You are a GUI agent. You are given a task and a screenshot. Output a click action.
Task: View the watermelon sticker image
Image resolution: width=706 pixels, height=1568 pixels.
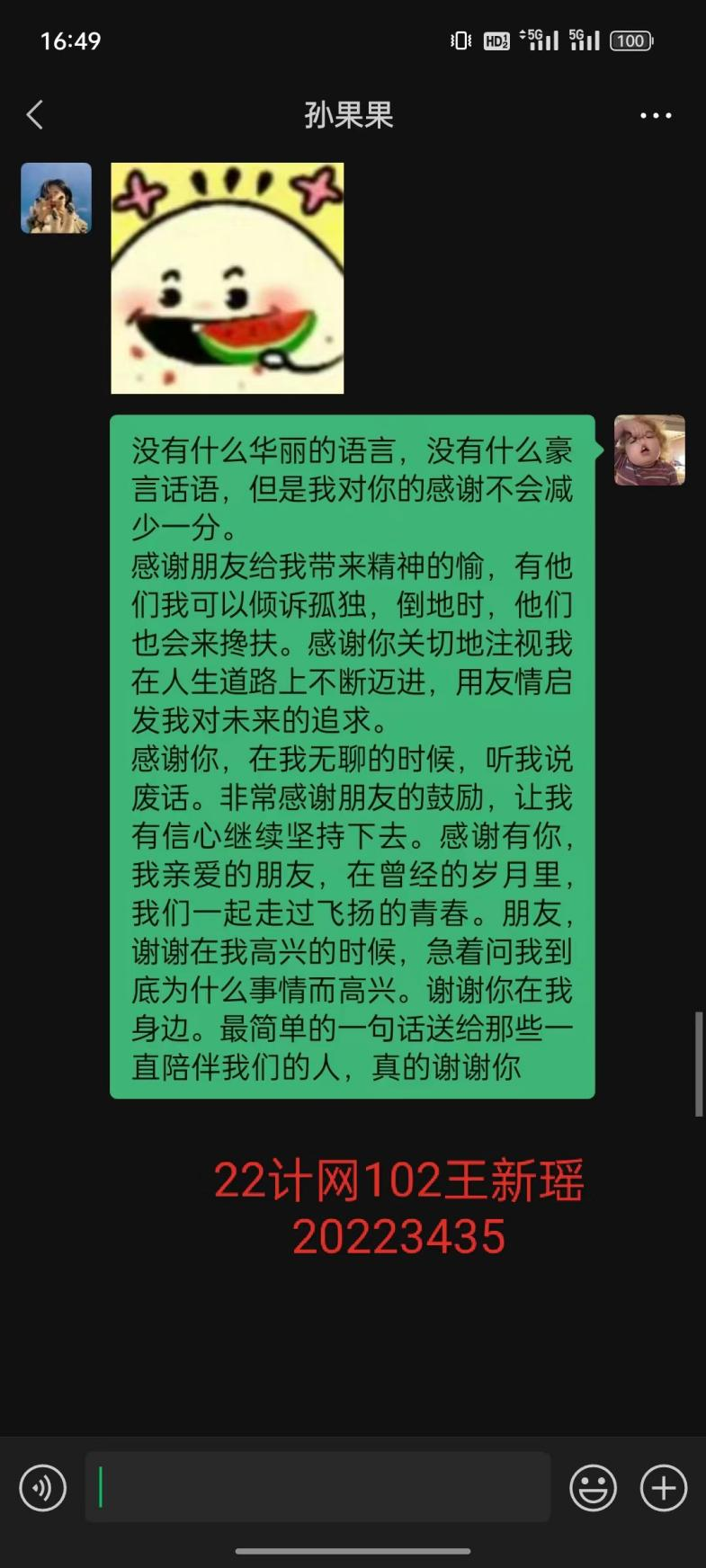tap(228, 278)
